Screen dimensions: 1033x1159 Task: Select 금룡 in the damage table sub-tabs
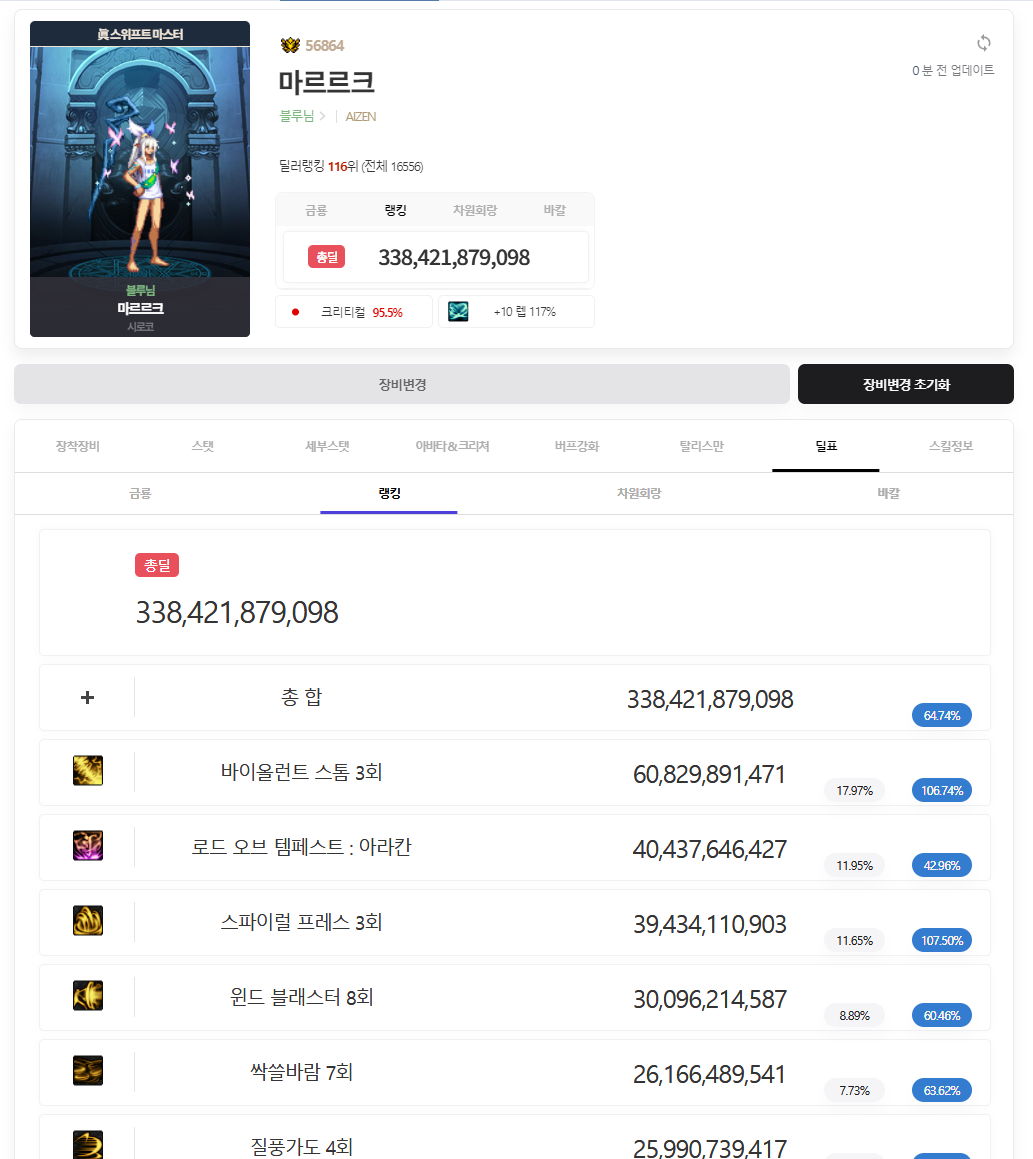[140, 493]
